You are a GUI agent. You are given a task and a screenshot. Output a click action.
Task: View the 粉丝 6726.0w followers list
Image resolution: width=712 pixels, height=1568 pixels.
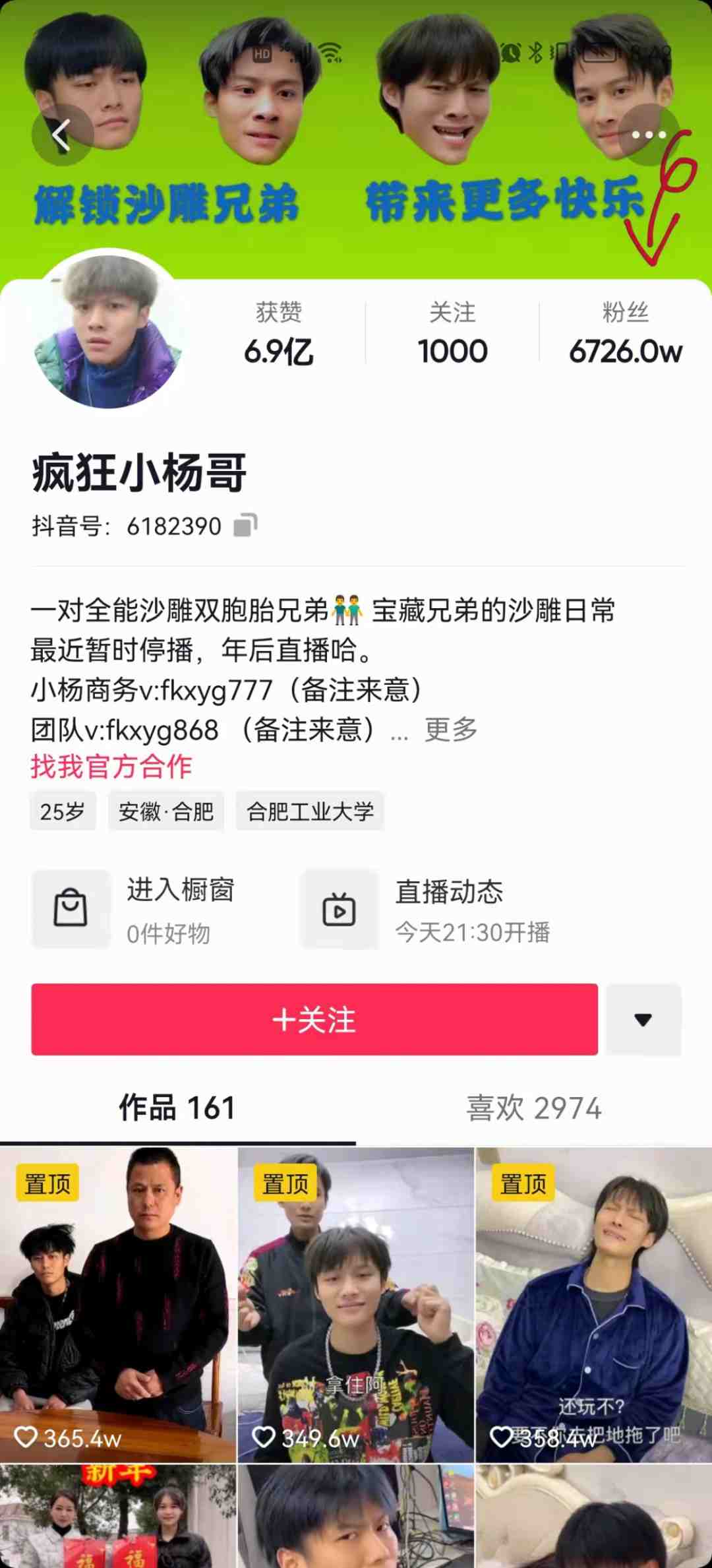[x=626, y=333]
